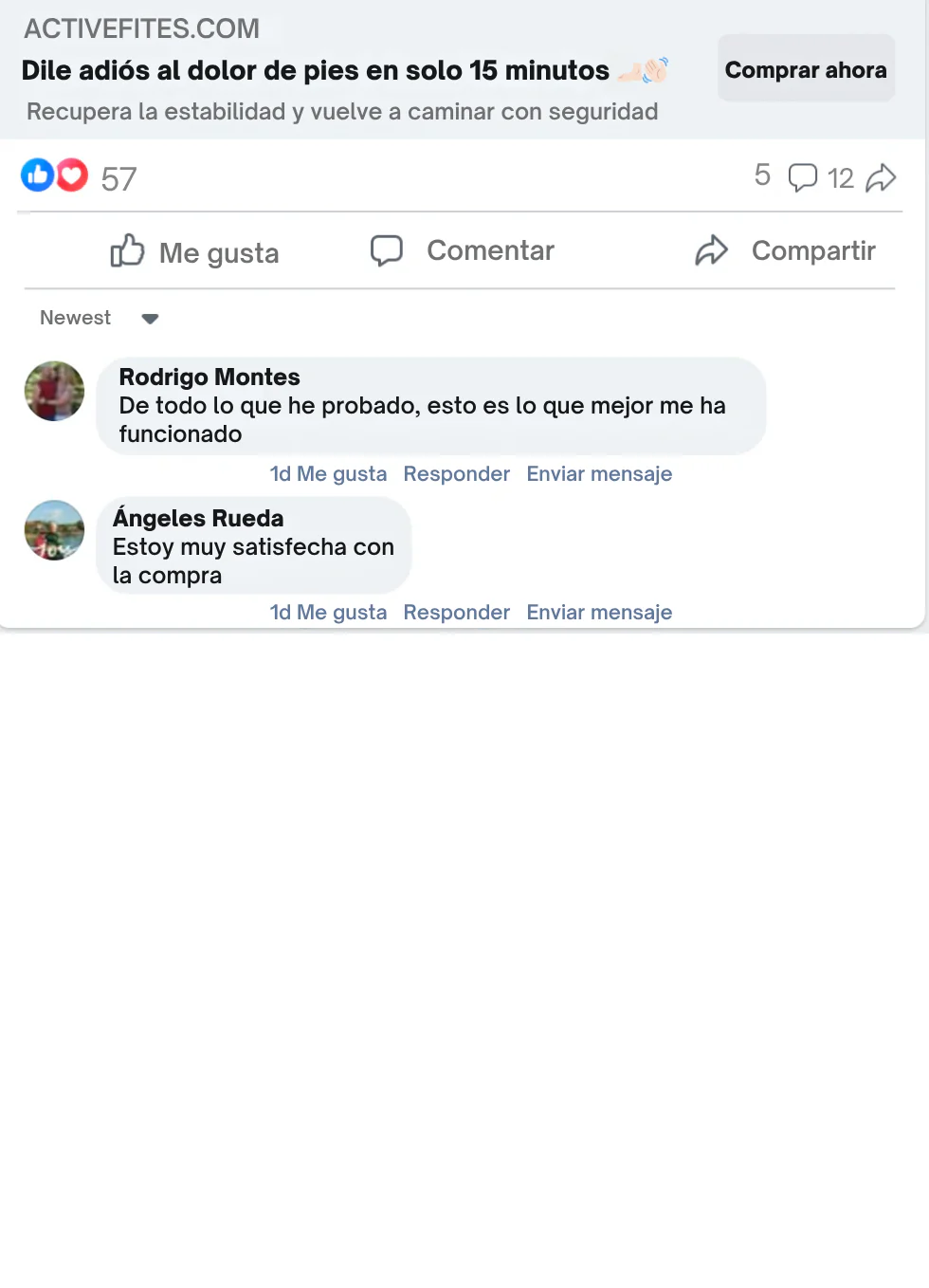929x1288 pixels.
Task: Open Rodrigo Montes's profile picture
Action: (x=54, y=391)
